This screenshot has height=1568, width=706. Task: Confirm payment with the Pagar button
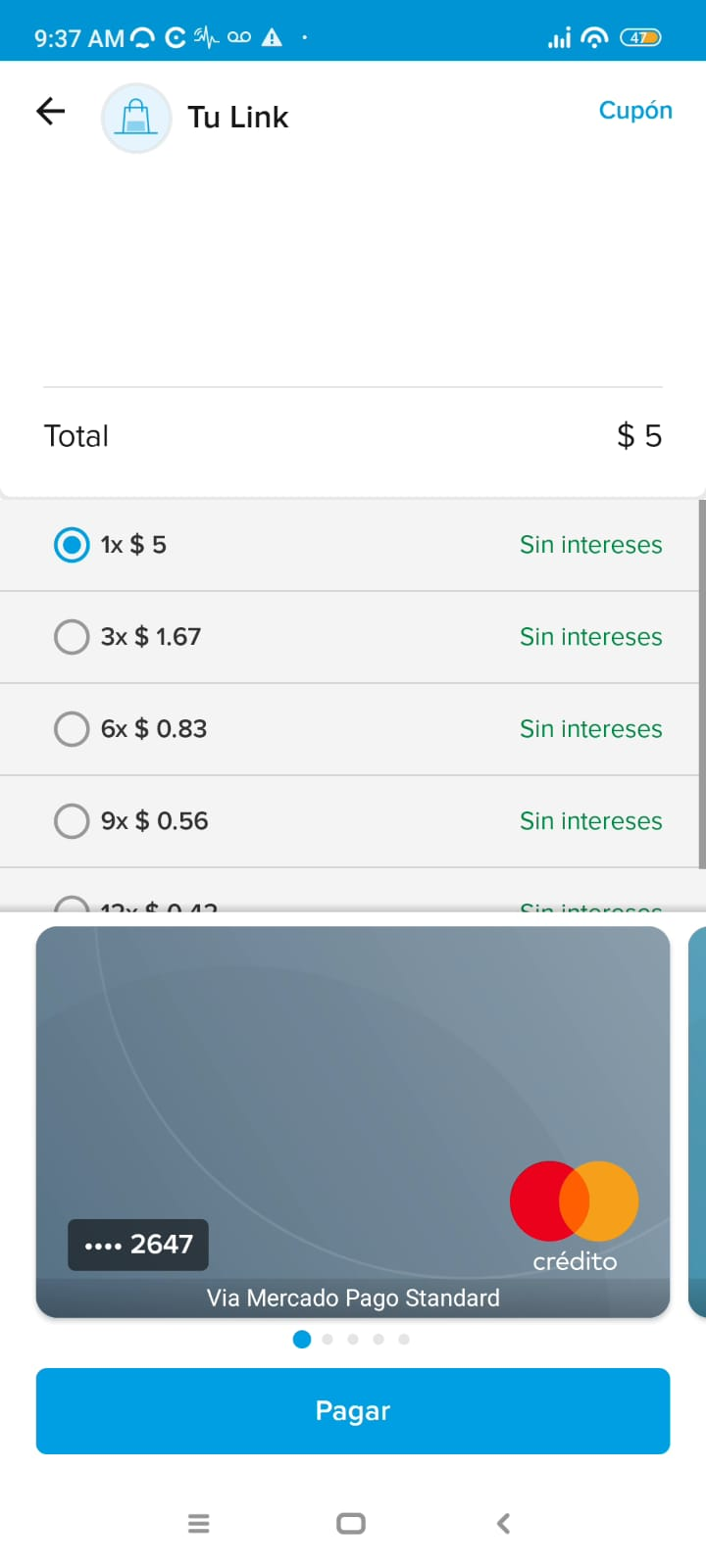click(x=353, y=1411)
